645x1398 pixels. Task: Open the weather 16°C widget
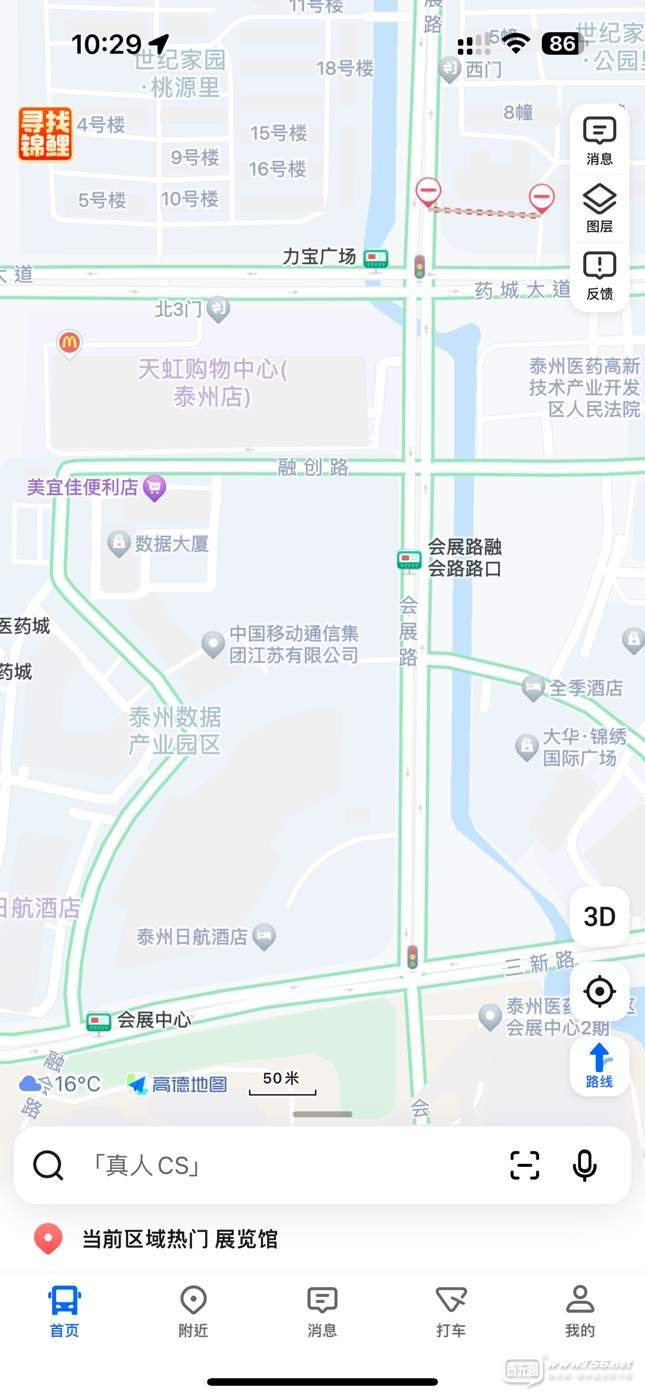click(60, 1084)
